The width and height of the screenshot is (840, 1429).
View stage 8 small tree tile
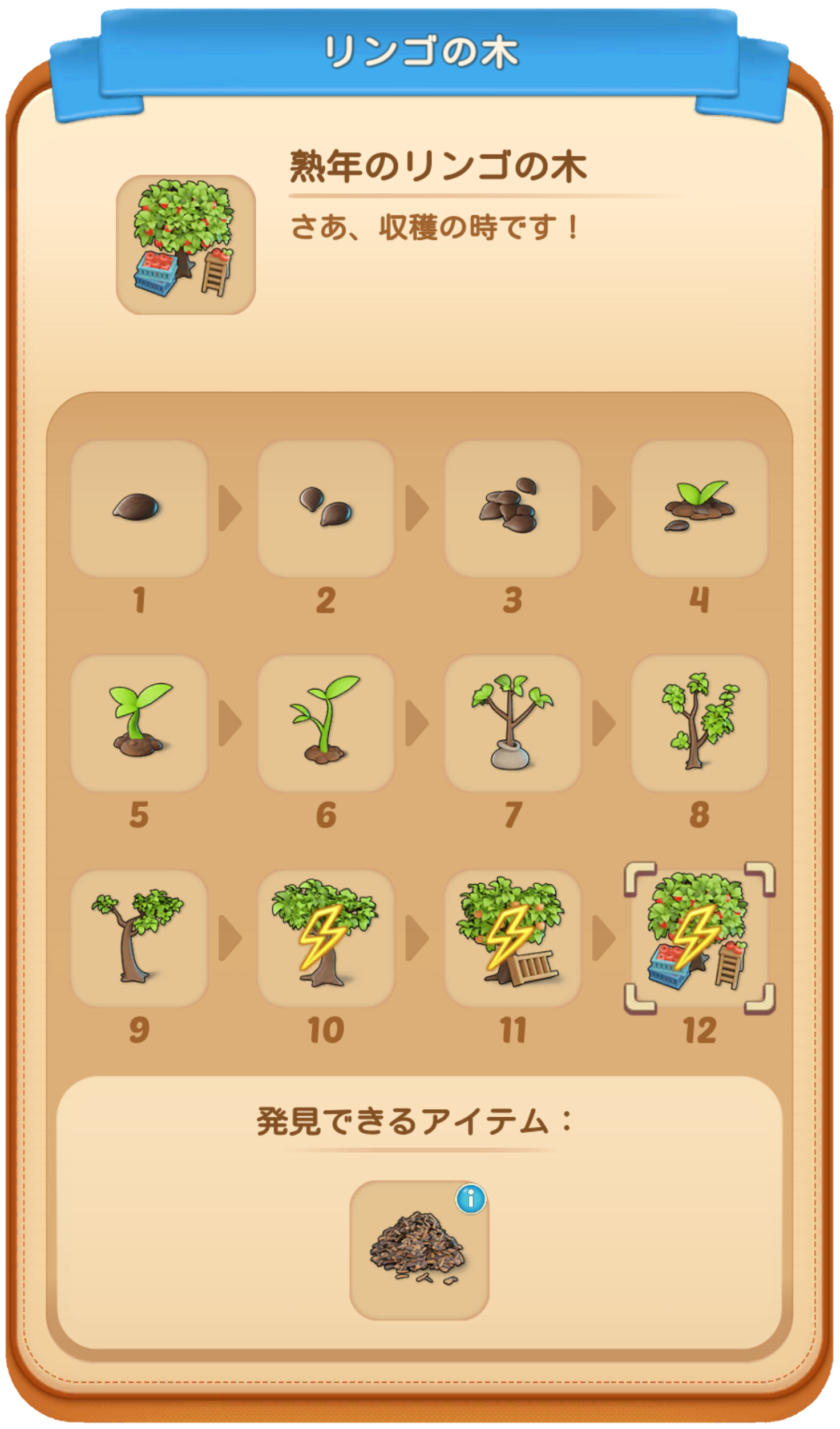coord(700,723)
